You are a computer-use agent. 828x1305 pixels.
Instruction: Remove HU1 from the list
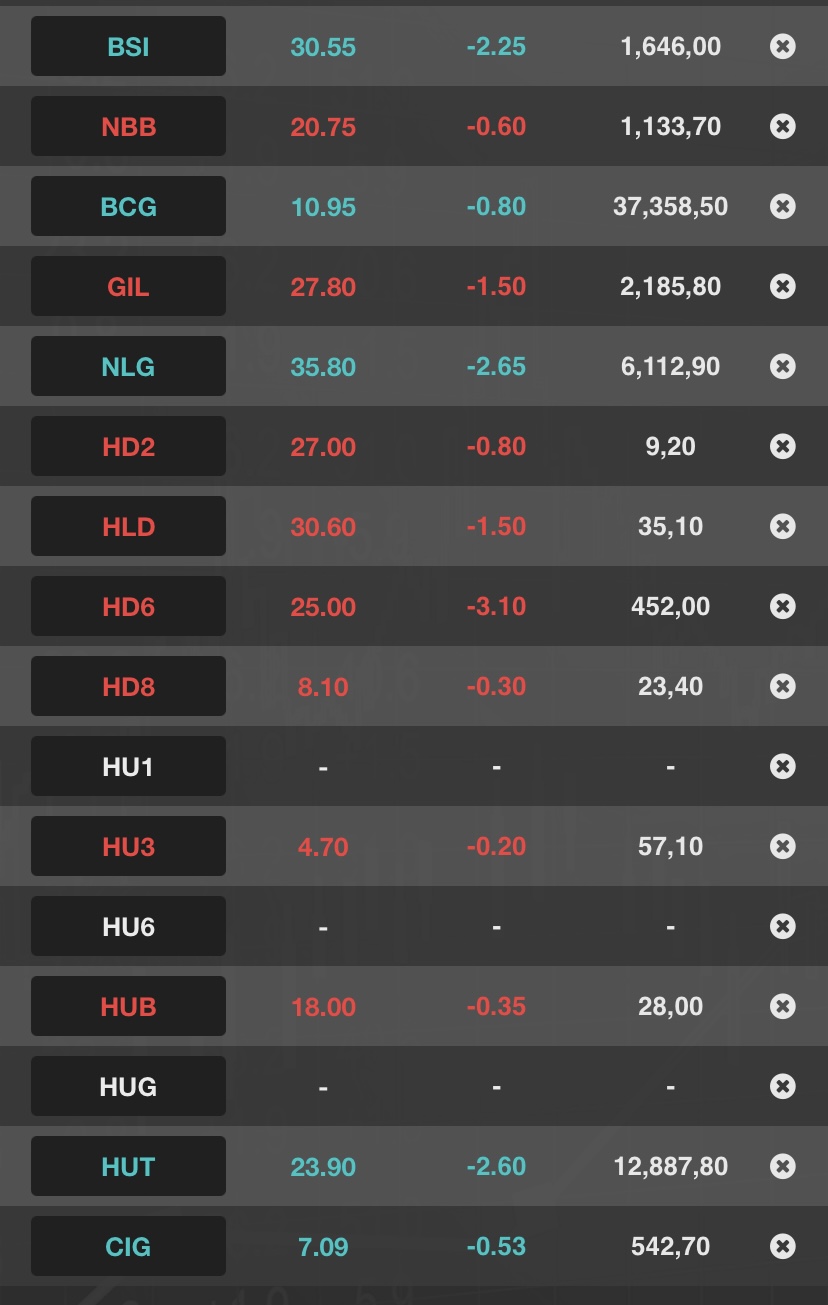[x=783, y=766]
